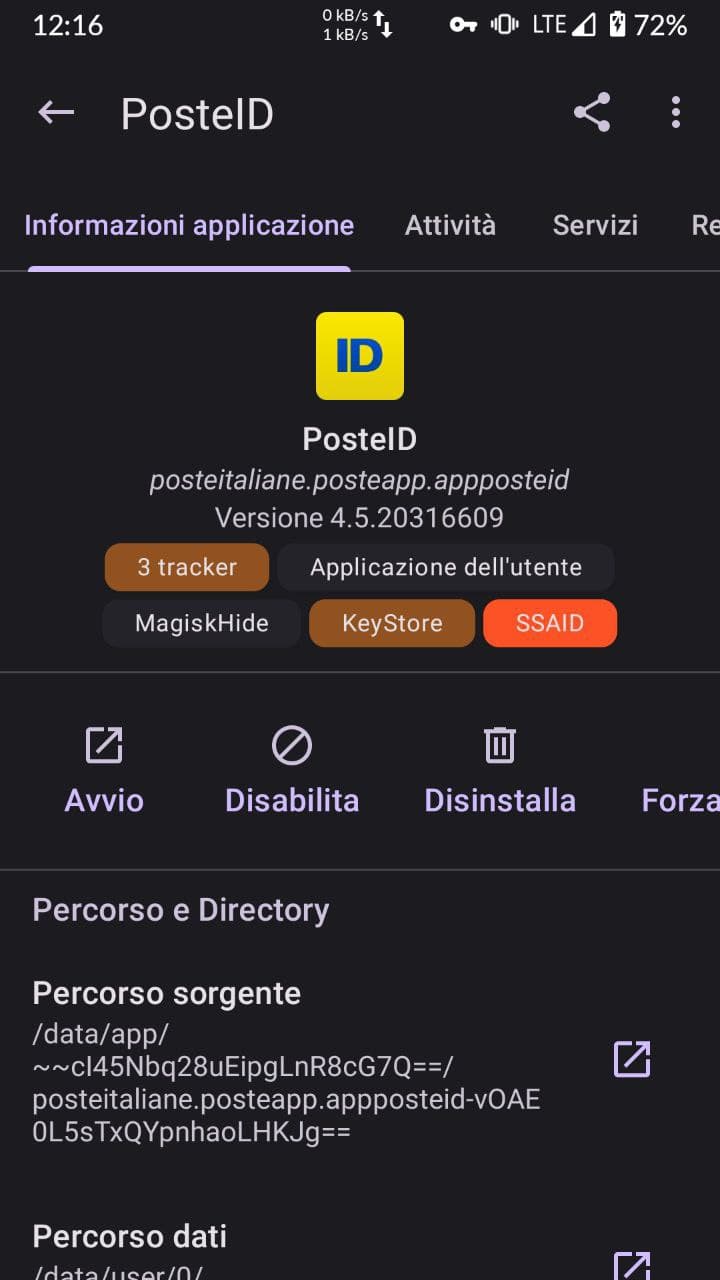
Task: Open the three-dot overflow menu
Action: click(x=676, y=113)
